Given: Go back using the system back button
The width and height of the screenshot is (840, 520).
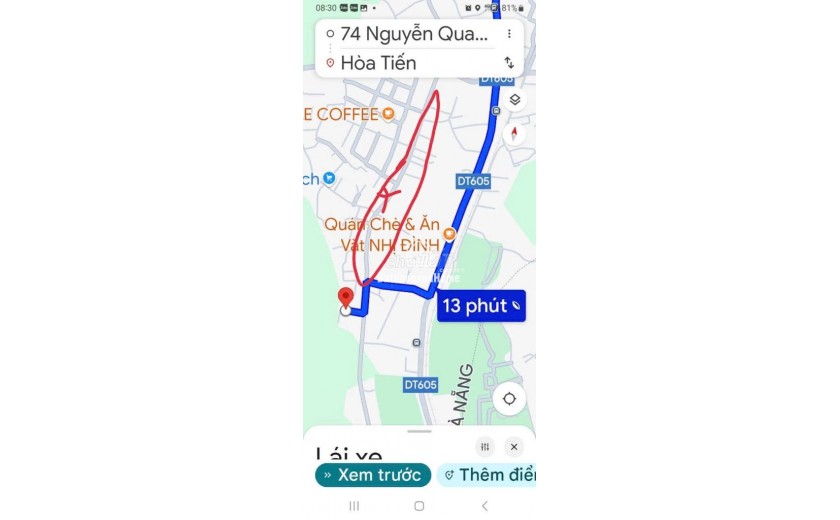Looking at the screenshot, I should [x=485, y=506].
